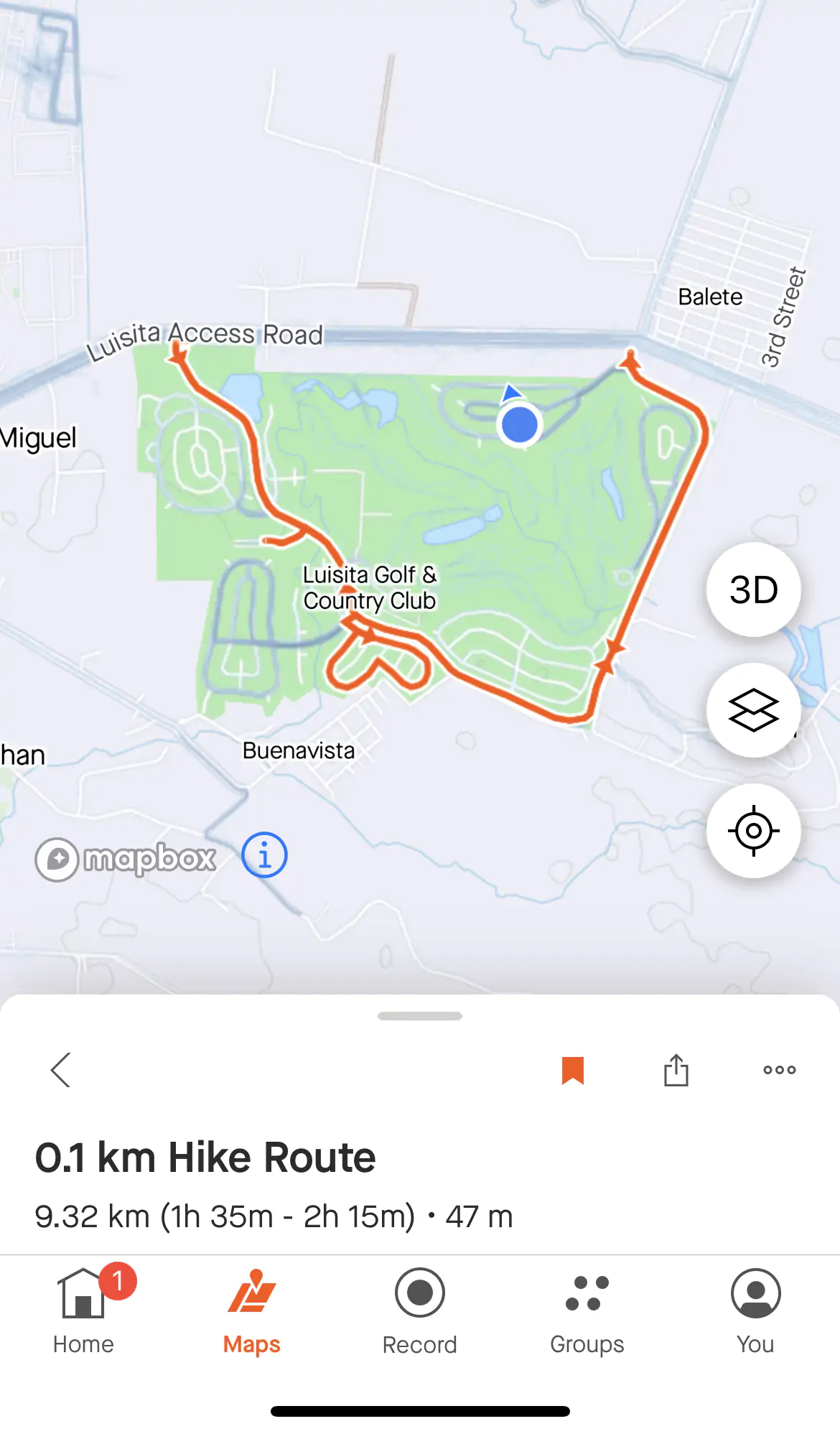Go back from route details
This screenshot has height=1434, width=840.
[x=61, y=1070]
